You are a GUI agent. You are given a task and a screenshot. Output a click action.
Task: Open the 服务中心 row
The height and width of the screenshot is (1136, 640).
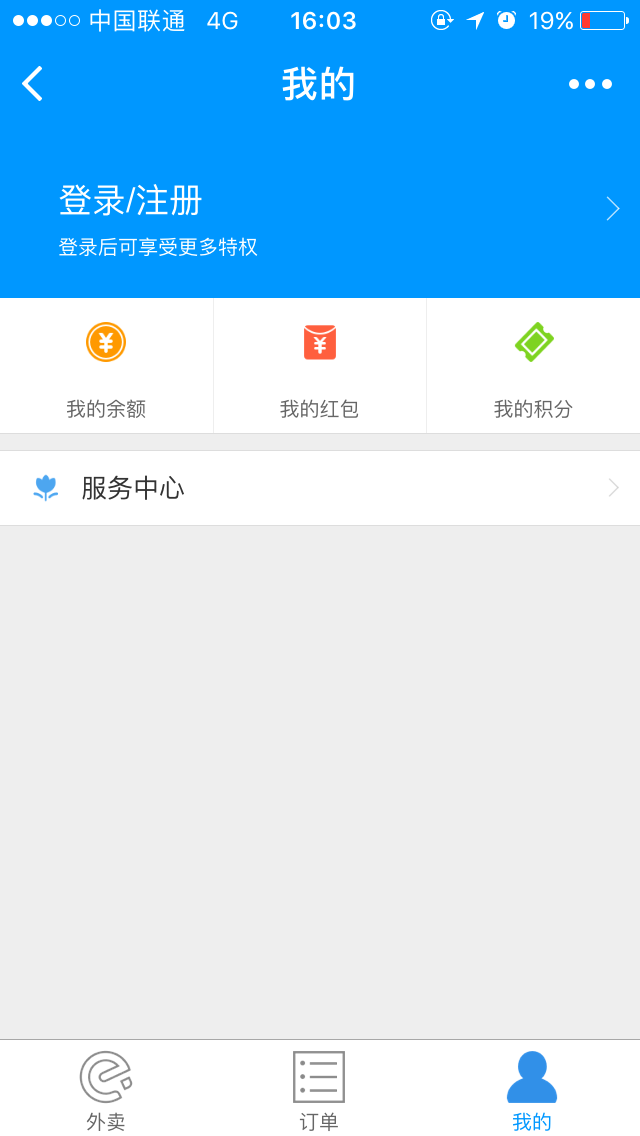point(320,488)
